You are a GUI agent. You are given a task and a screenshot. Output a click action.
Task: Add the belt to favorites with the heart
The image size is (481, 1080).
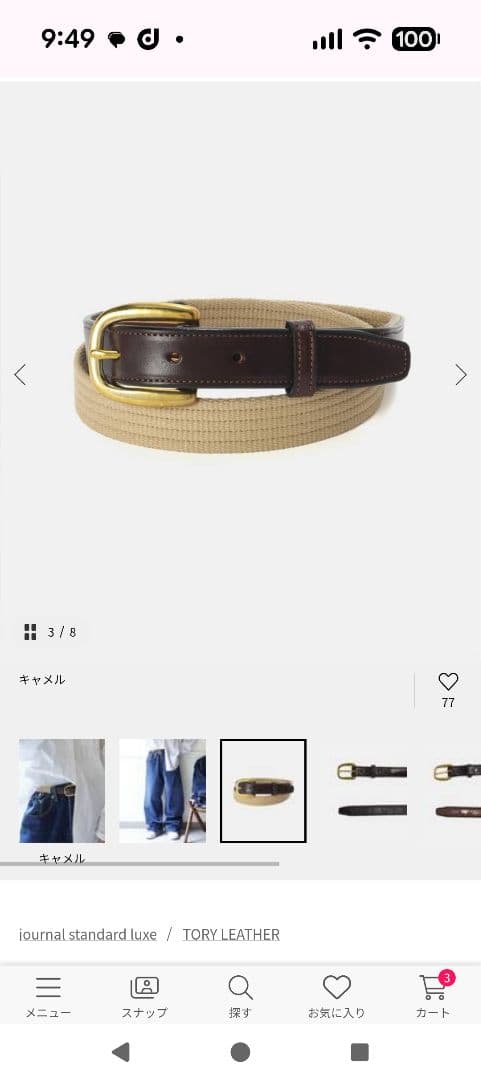pos(448,682)
